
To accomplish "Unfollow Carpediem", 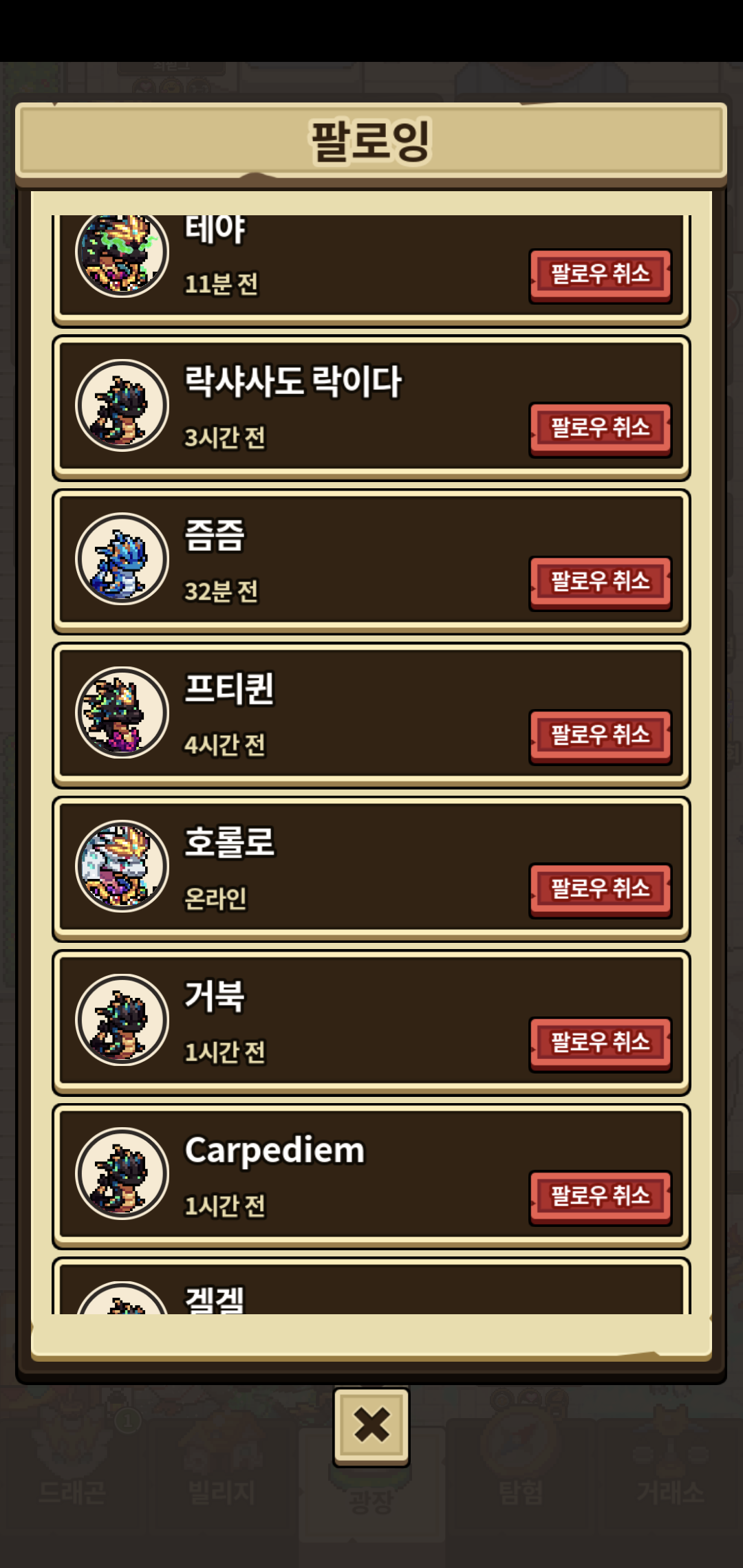I will [x=600, y=1196].
